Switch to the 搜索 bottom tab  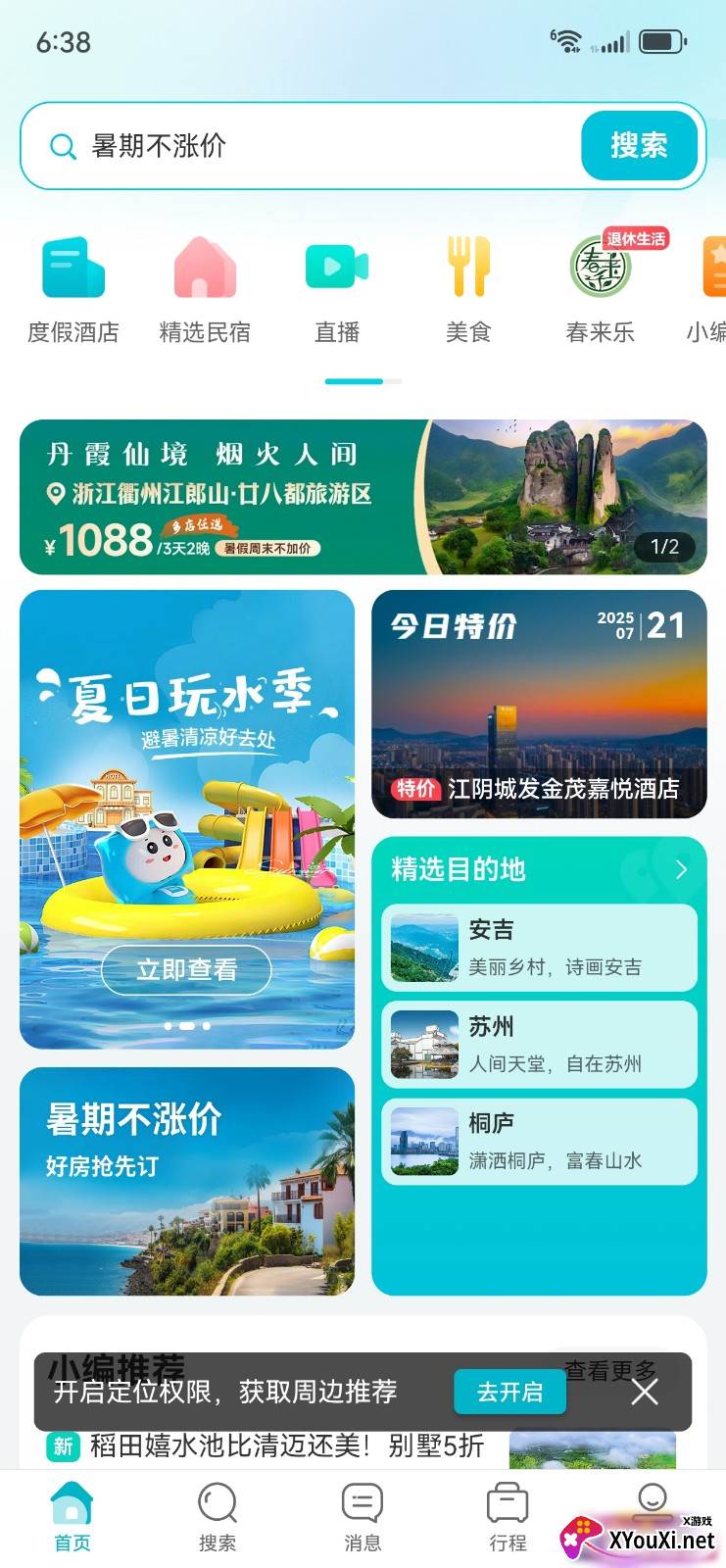pos(218,1517)
